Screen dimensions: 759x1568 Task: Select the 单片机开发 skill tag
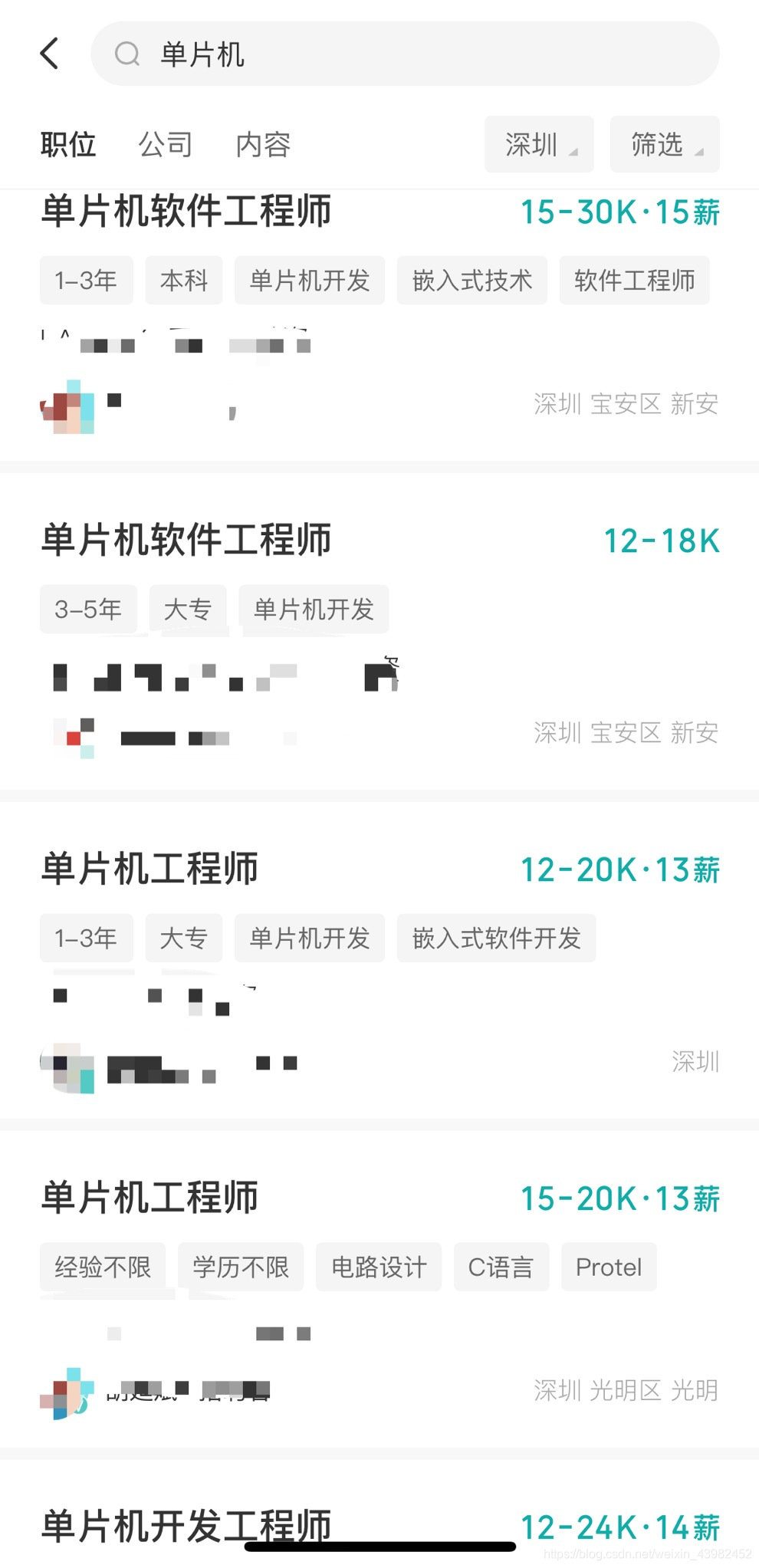click(309, 280)
